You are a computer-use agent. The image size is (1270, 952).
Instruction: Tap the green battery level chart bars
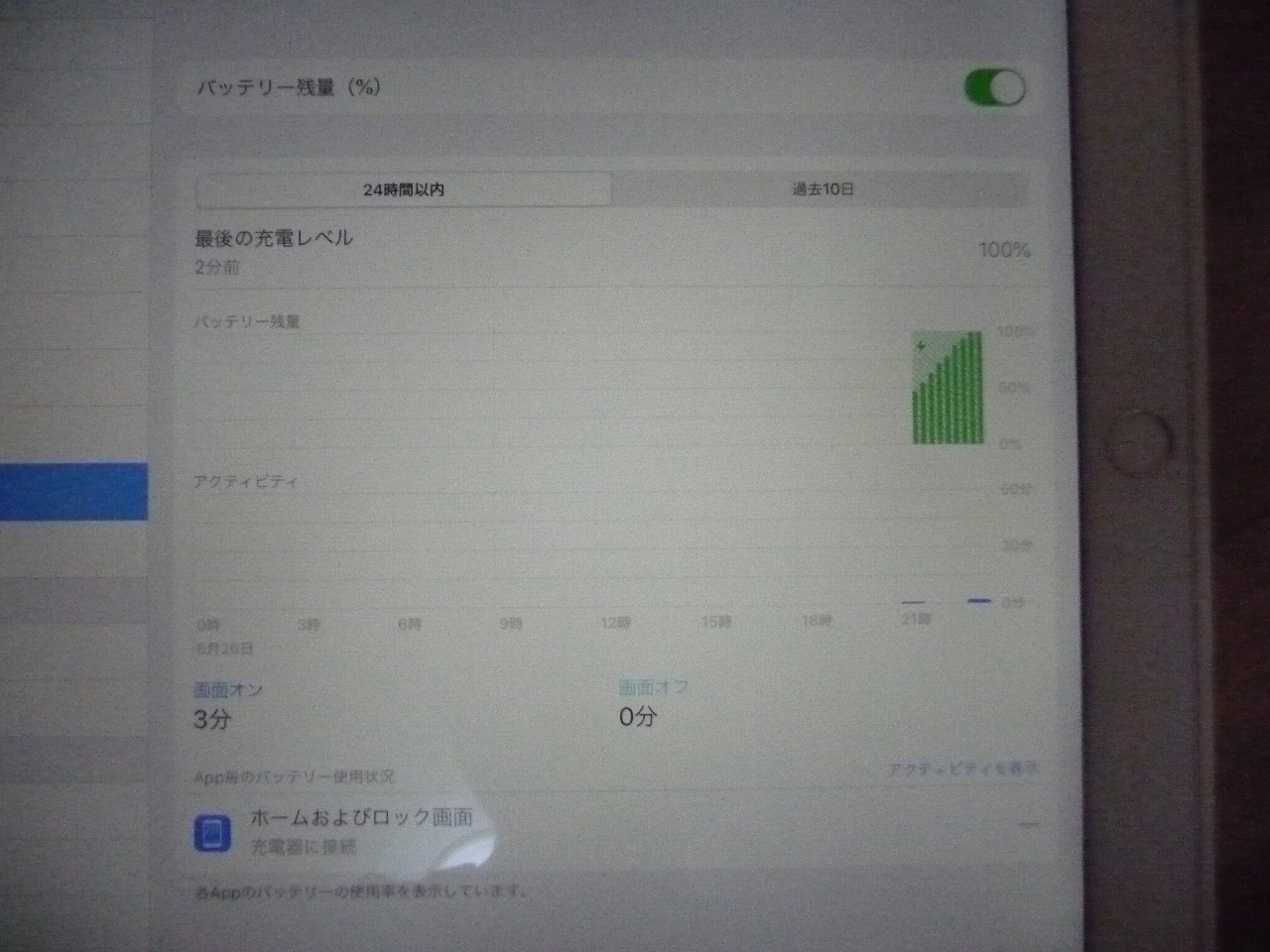pos(948,390)
